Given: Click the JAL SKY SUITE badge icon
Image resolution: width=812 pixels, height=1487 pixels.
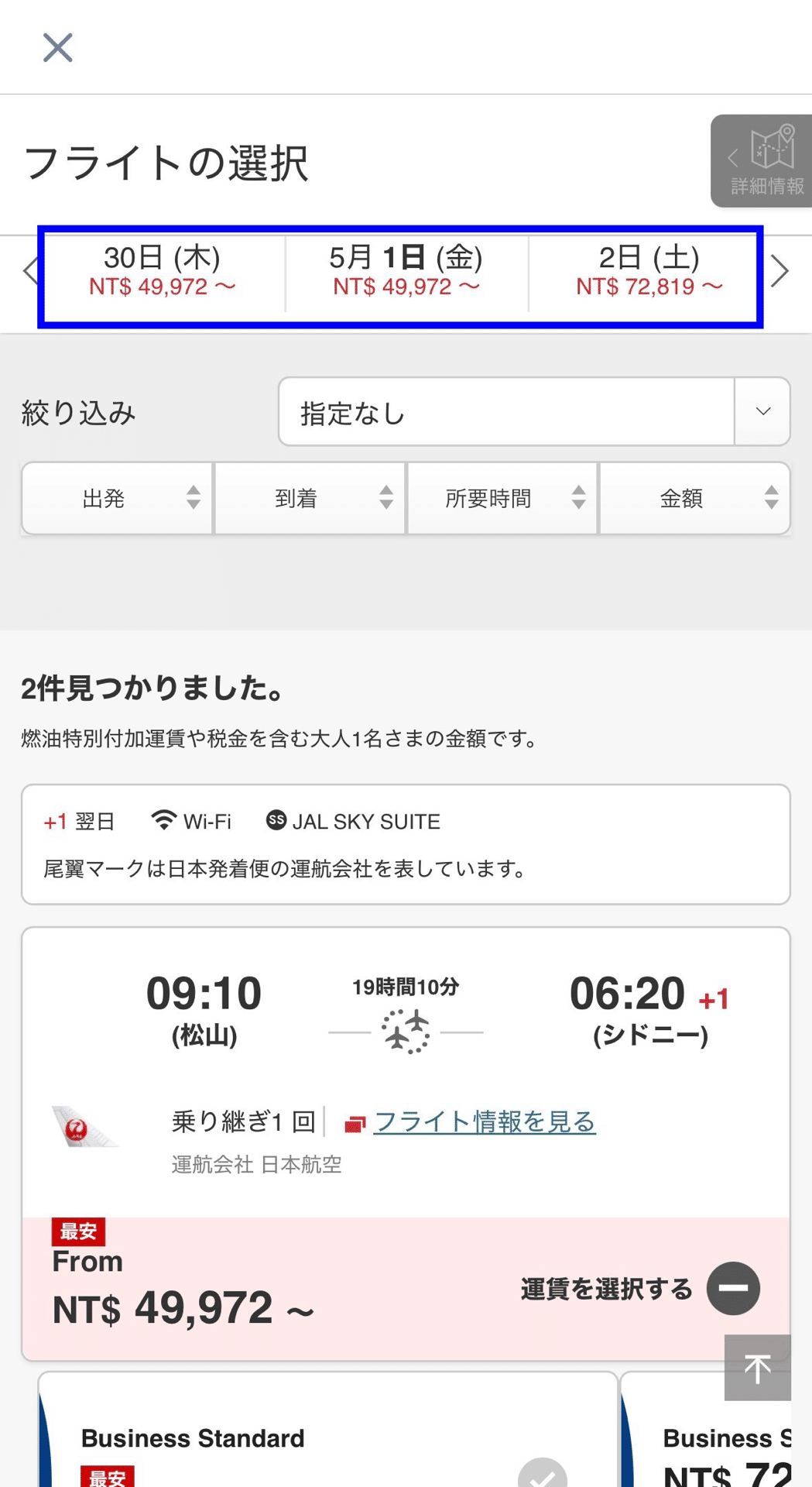Looking at the screenshot, I should pos(276,819).
